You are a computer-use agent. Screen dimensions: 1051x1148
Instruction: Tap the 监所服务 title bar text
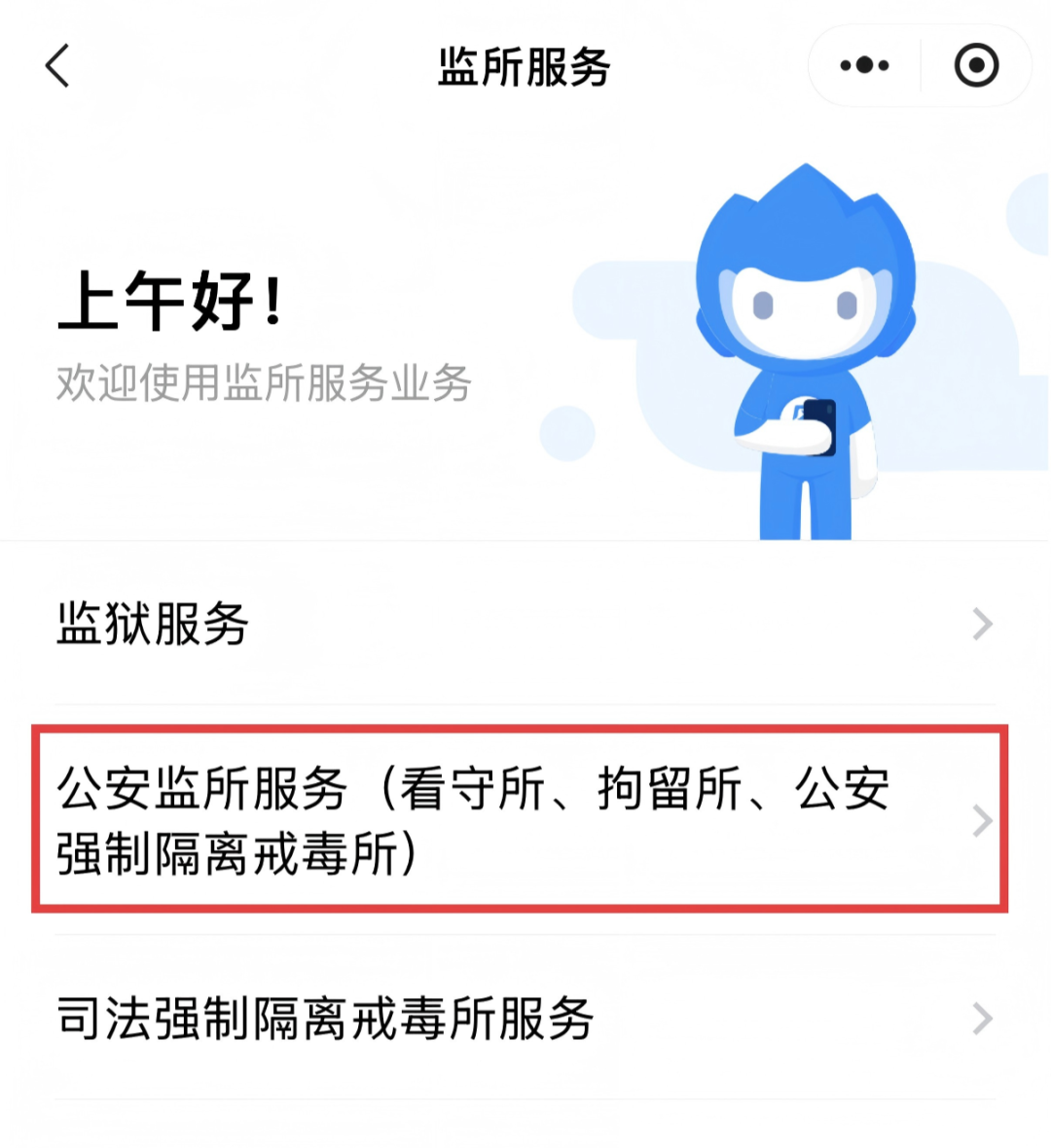[x=525, y=64]
